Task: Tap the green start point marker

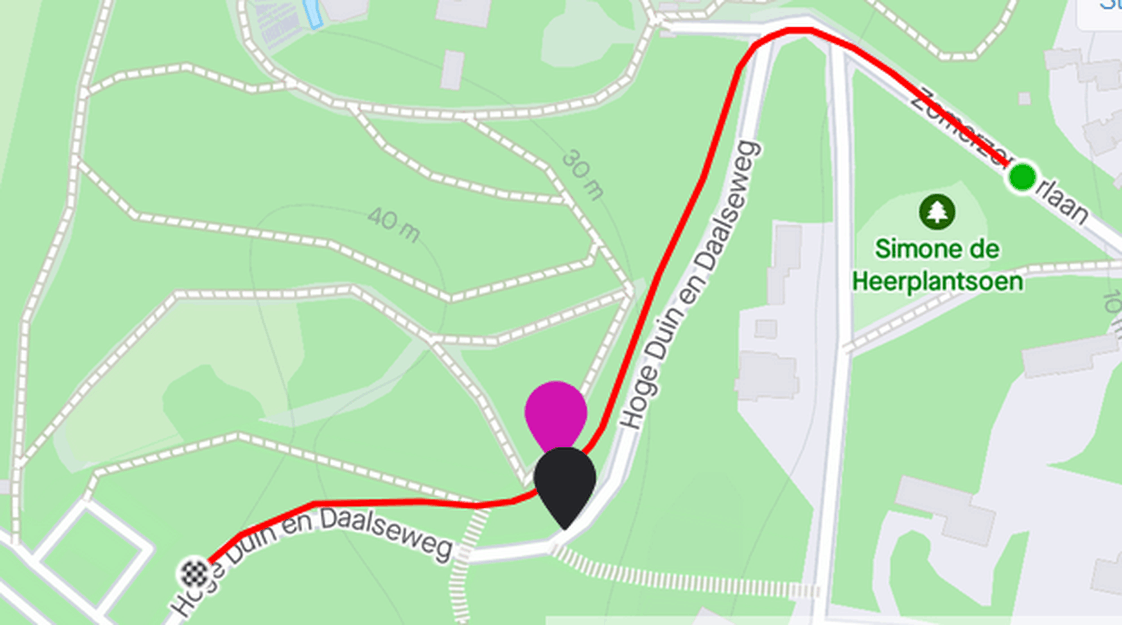Action: pyautogui.click(x=1021, y=178)
